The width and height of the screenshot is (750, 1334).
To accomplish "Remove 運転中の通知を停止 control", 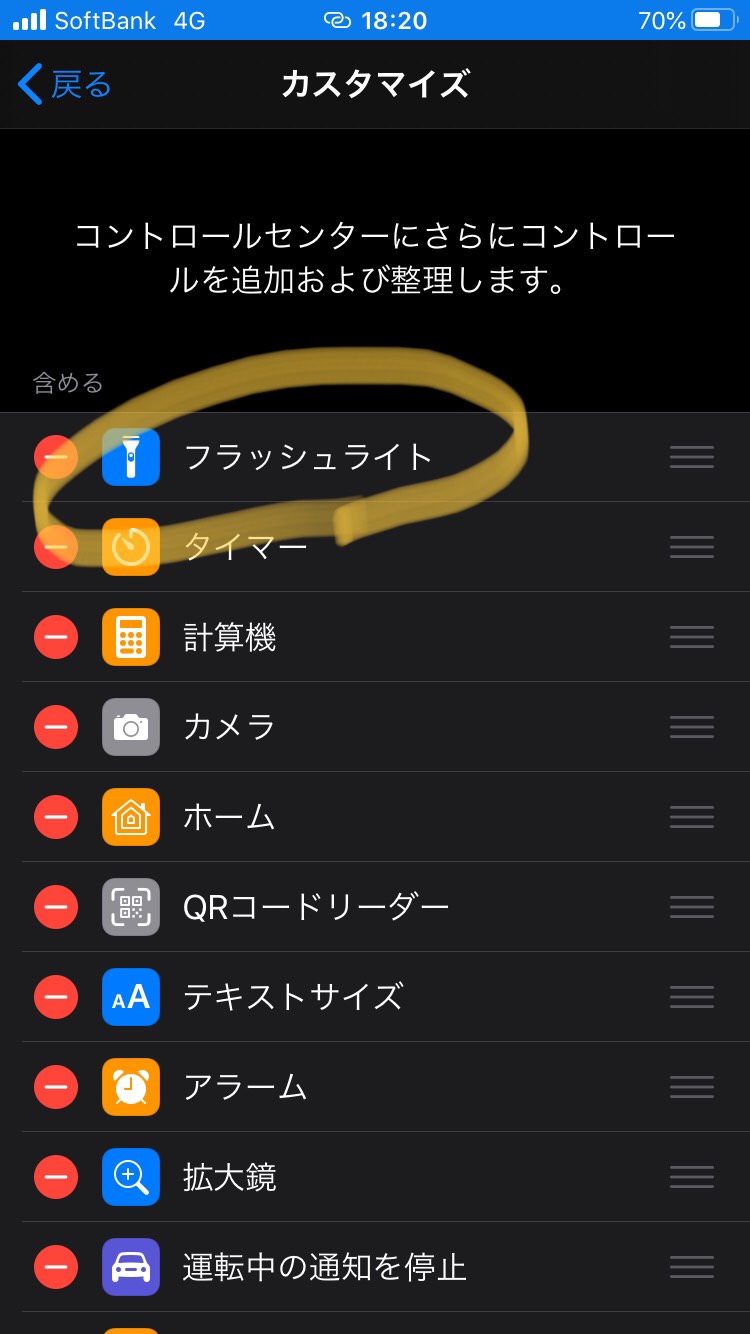I will (56, 1267).
